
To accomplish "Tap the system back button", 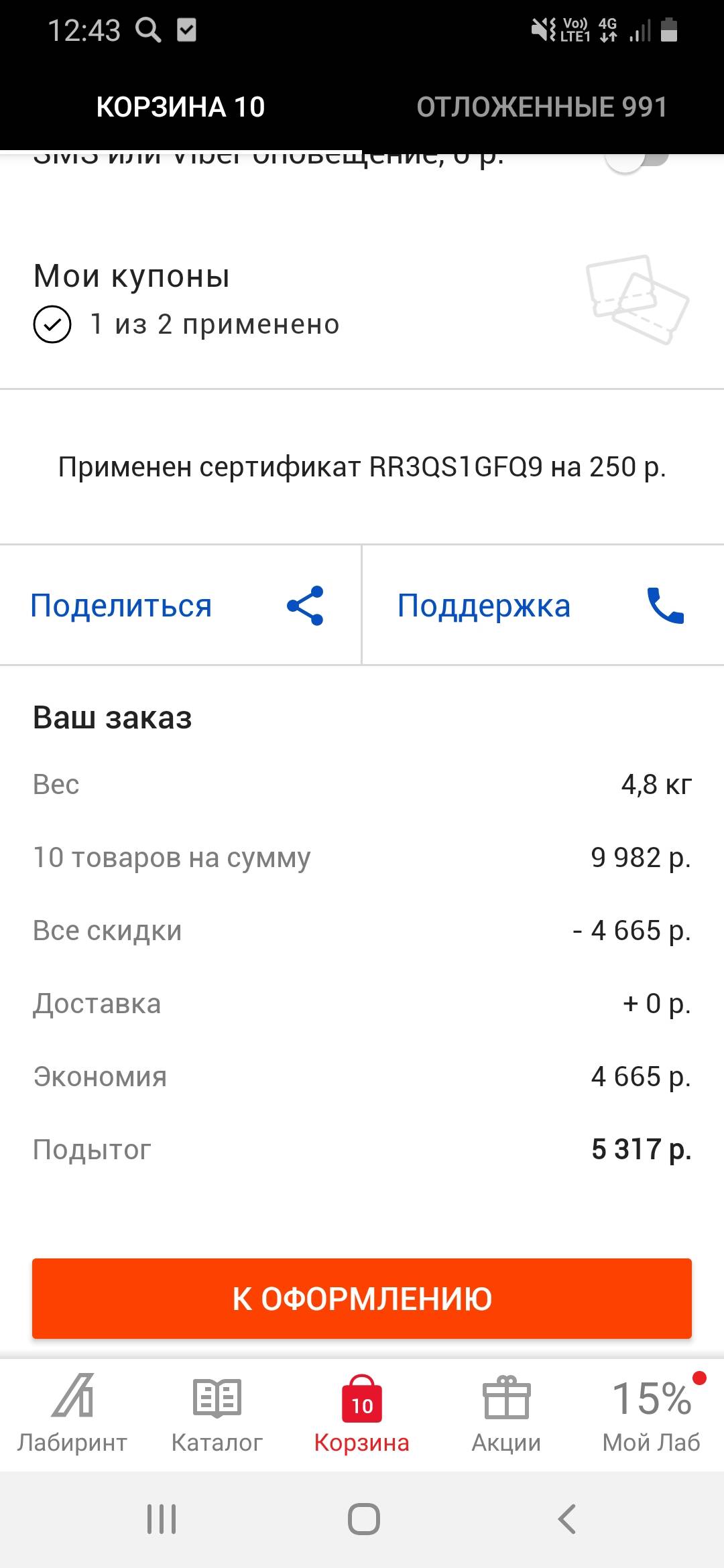I will click(x=567, y=1519).
